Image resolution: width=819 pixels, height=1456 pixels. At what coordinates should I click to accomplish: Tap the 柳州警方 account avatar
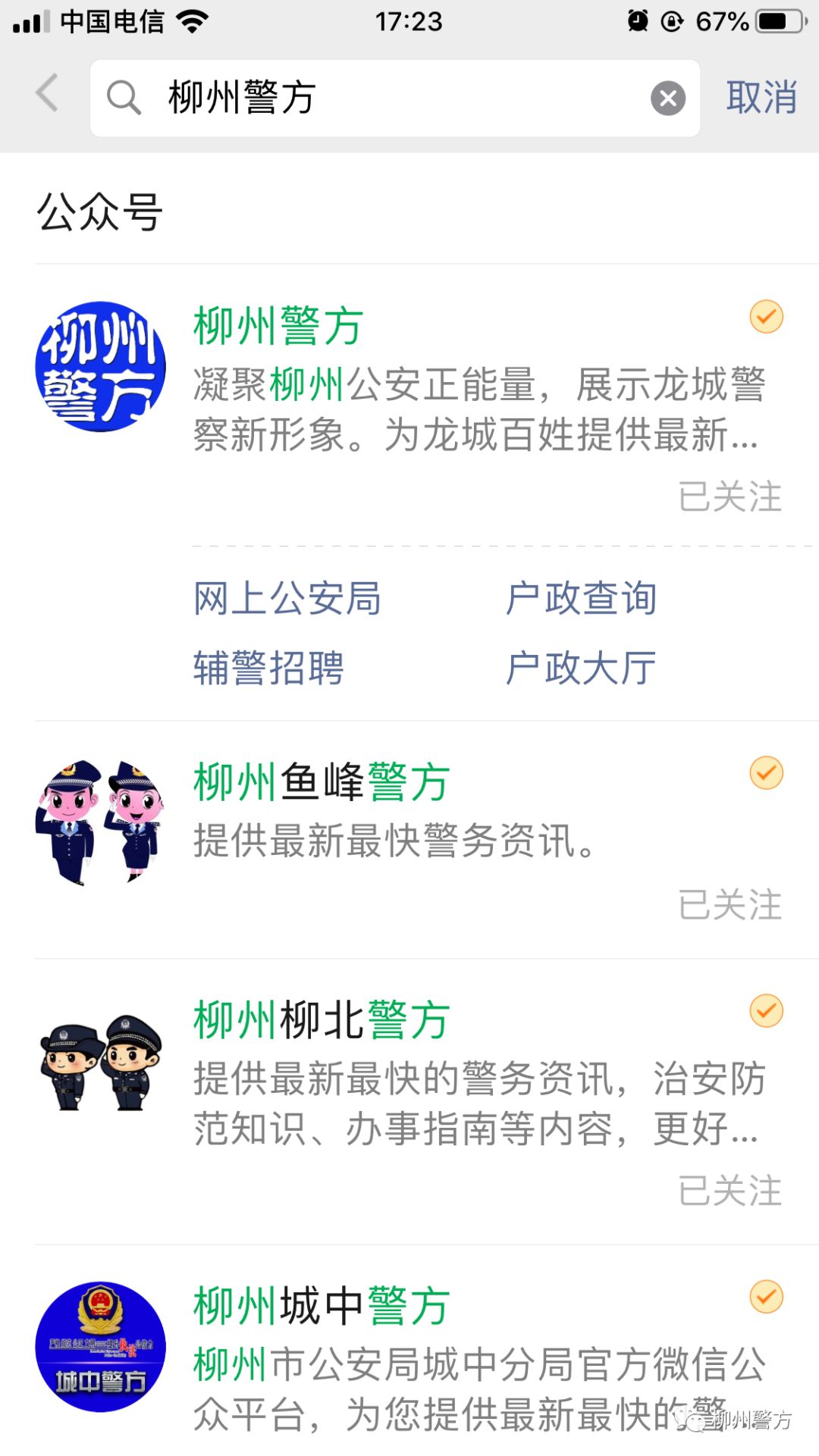pos(99,369)
